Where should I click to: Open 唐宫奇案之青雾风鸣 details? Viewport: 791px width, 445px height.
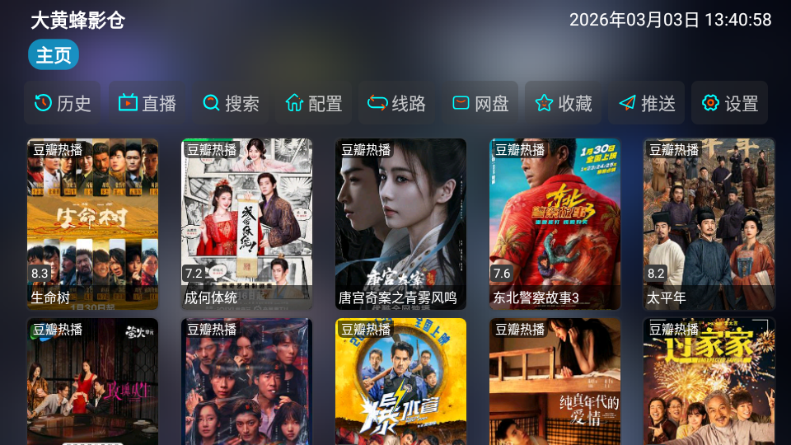400,223
